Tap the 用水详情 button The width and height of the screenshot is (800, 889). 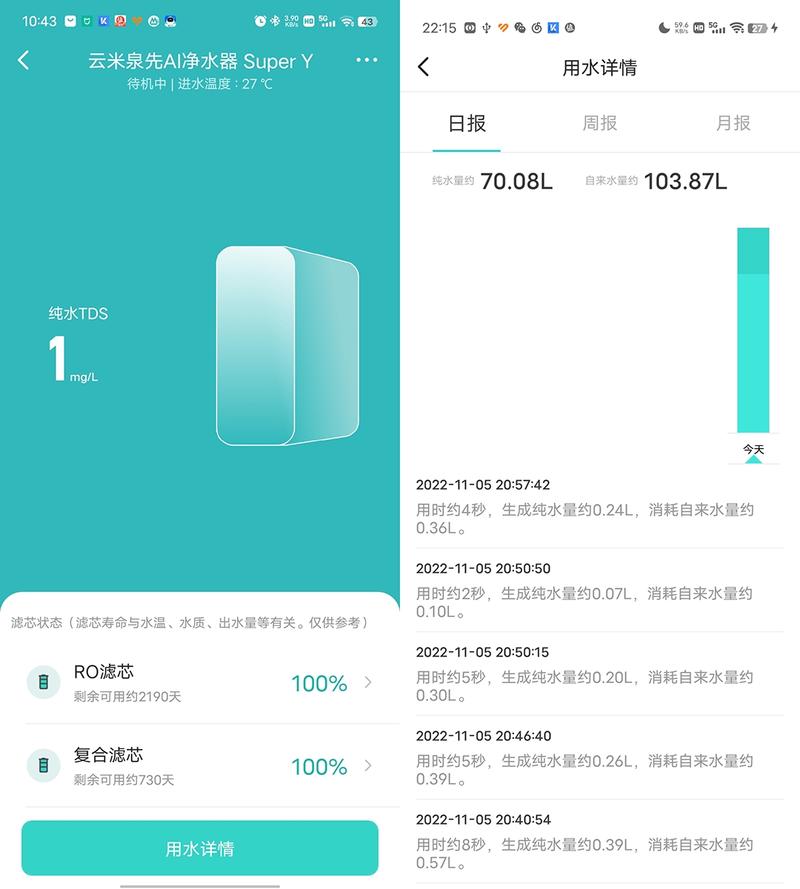[200, 848]
